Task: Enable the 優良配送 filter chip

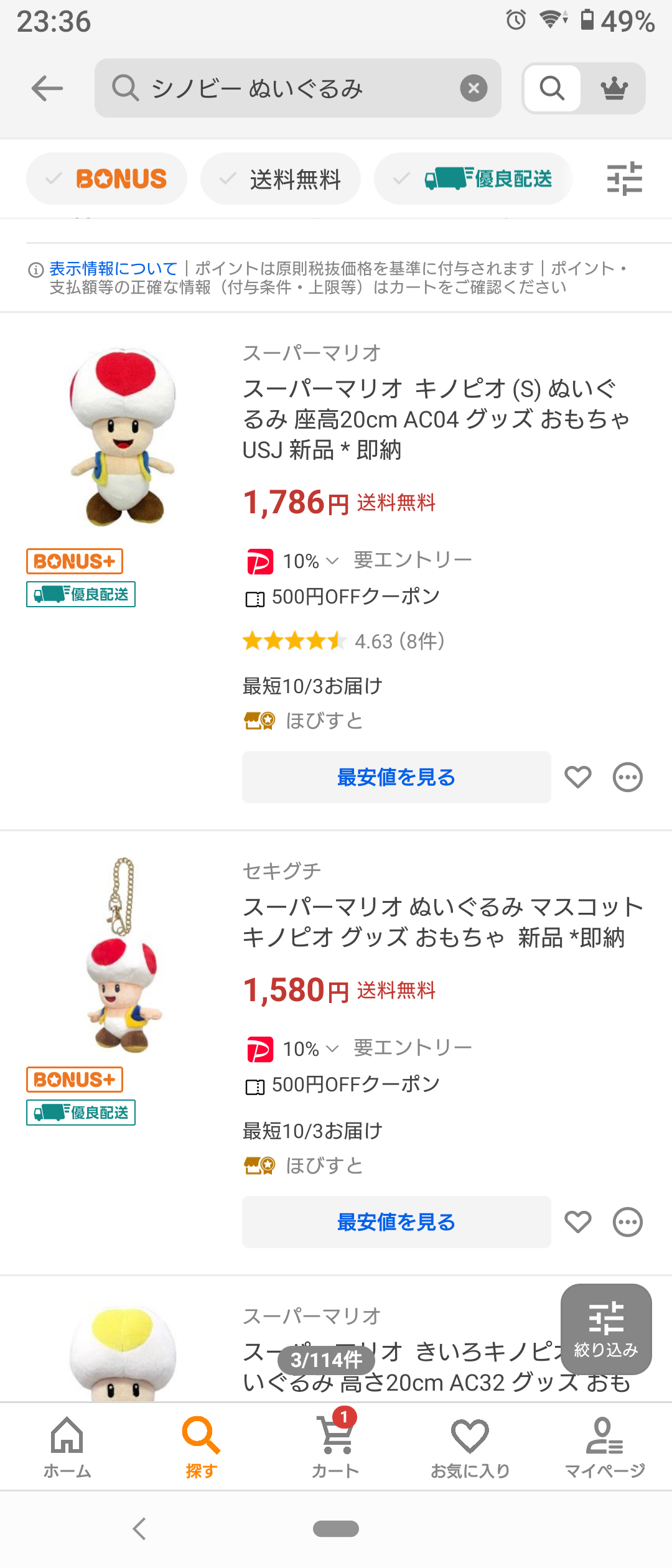Action: 474,179
